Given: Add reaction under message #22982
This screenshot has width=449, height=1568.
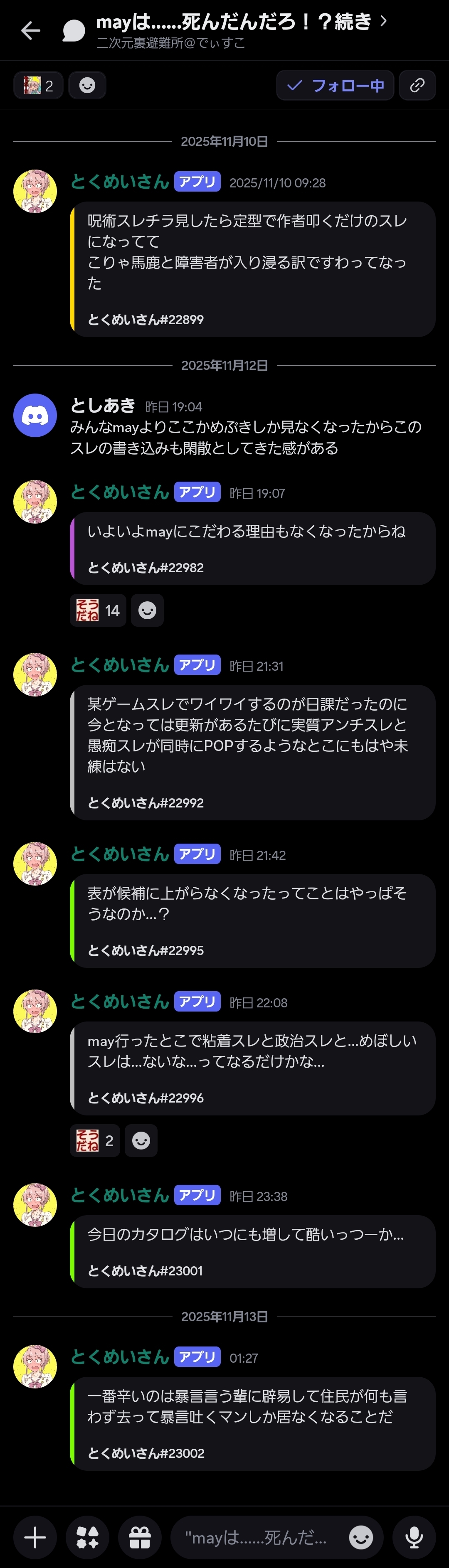Looking at the screenshot, I should [x=148, y=610].
